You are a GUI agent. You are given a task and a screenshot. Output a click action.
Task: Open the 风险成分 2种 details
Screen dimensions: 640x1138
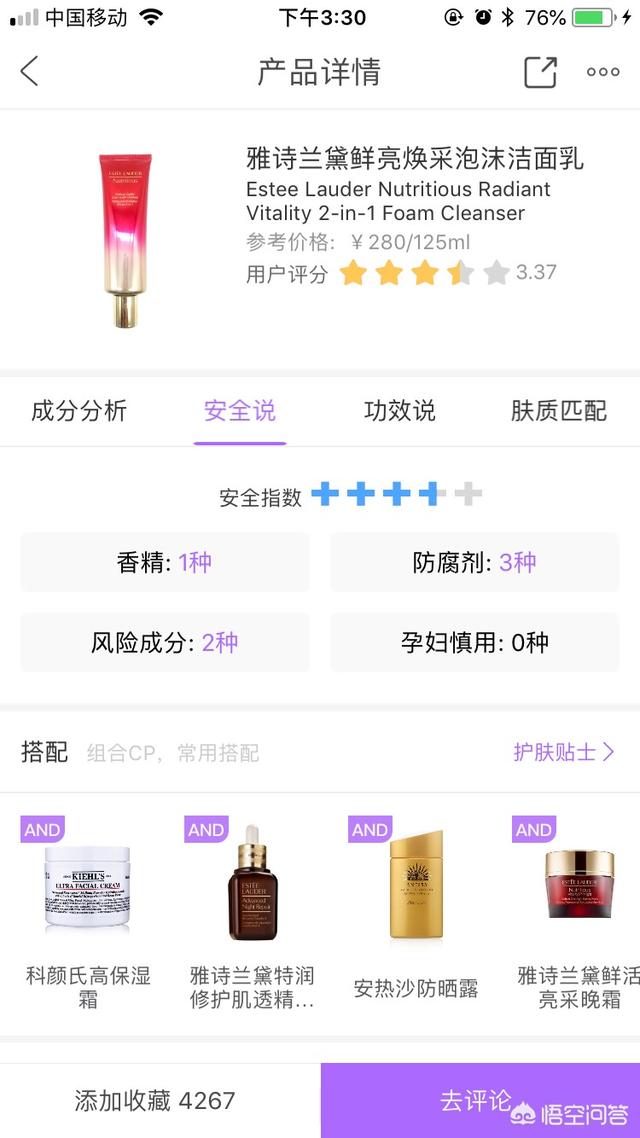(165, 642)
